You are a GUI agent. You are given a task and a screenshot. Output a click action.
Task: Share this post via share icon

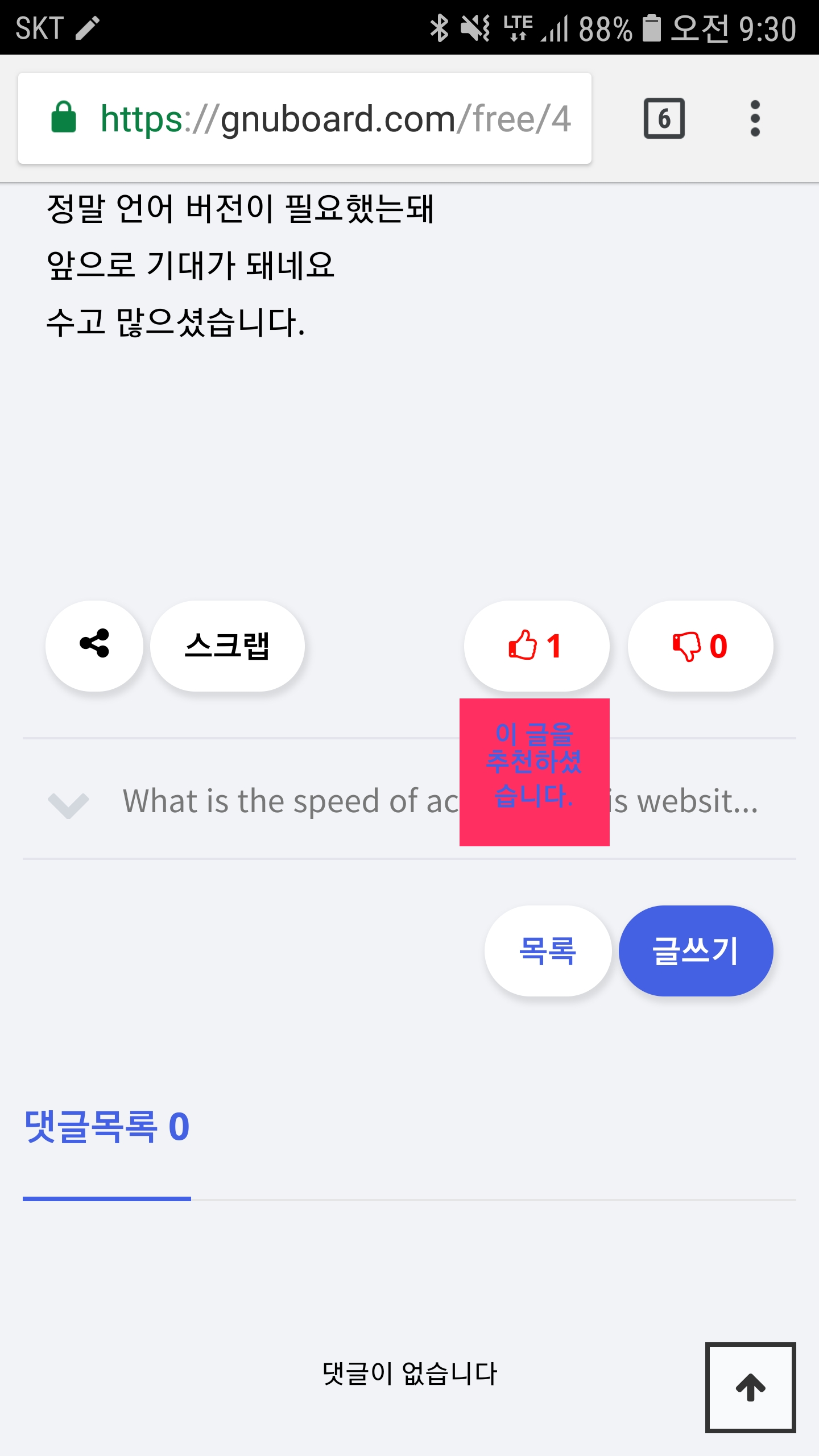coord(94,646)
